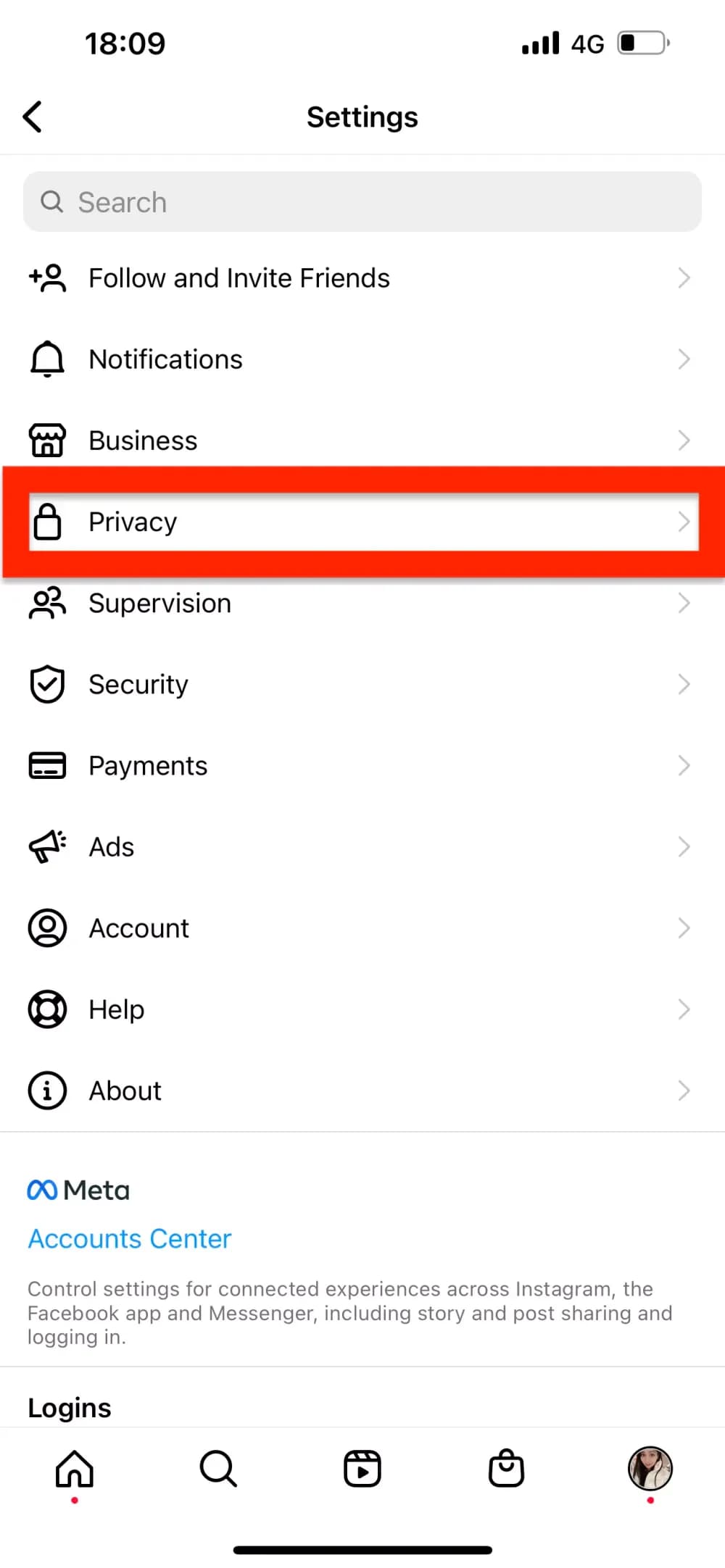Open Supervision settings
This screenshot has width=725, height=1568.
[159, 604]
